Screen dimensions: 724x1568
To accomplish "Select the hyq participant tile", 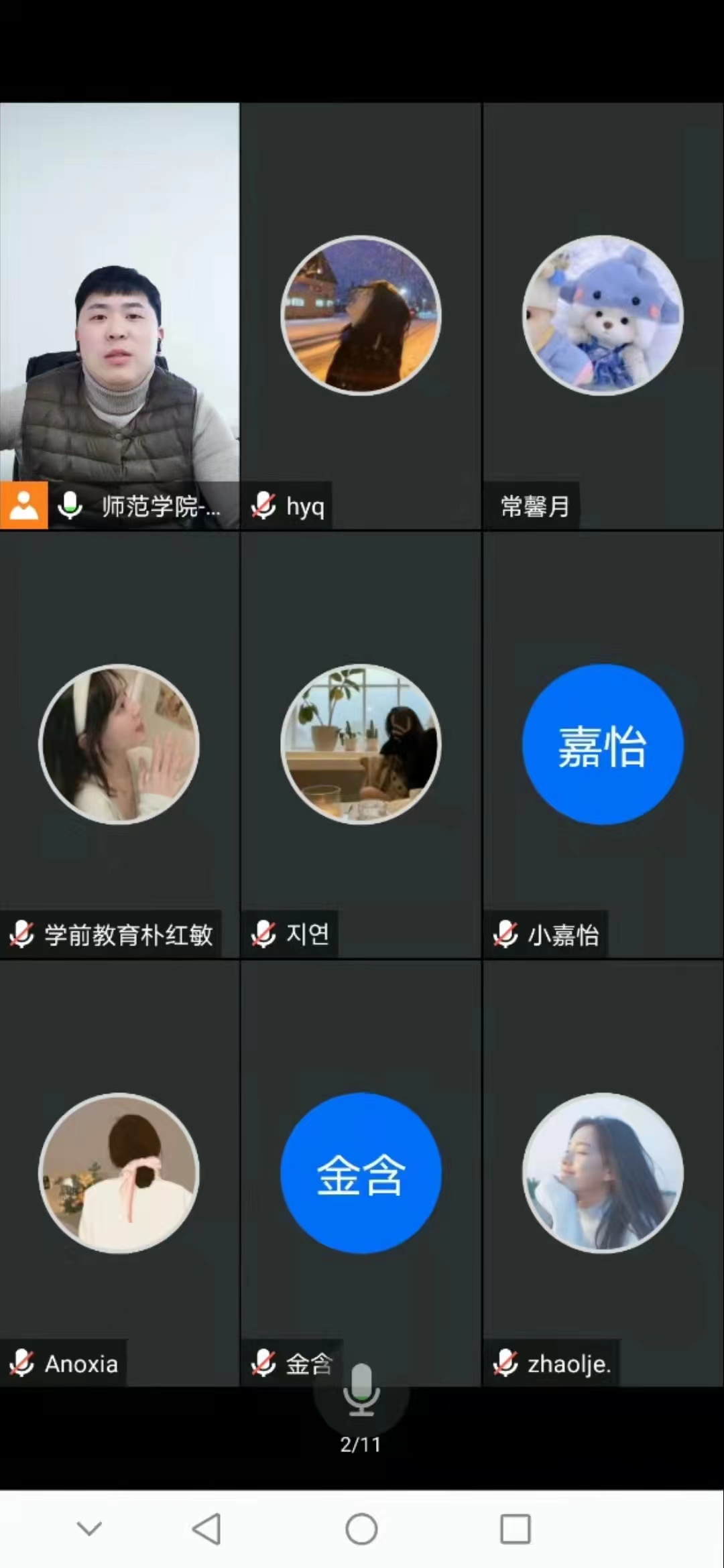I will [361, 315].
